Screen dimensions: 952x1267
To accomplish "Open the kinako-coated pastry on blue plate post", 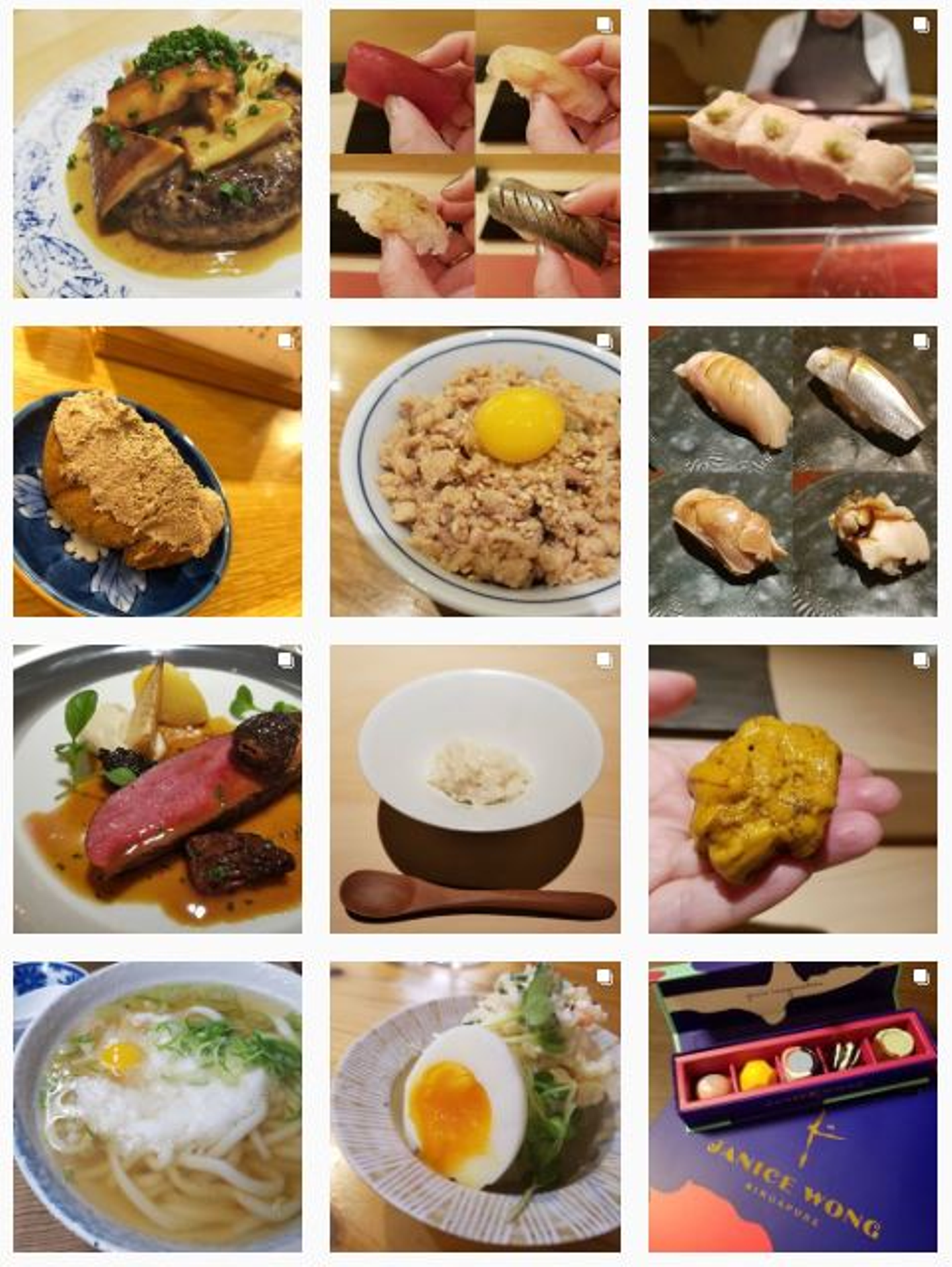I will pos(157,471).
